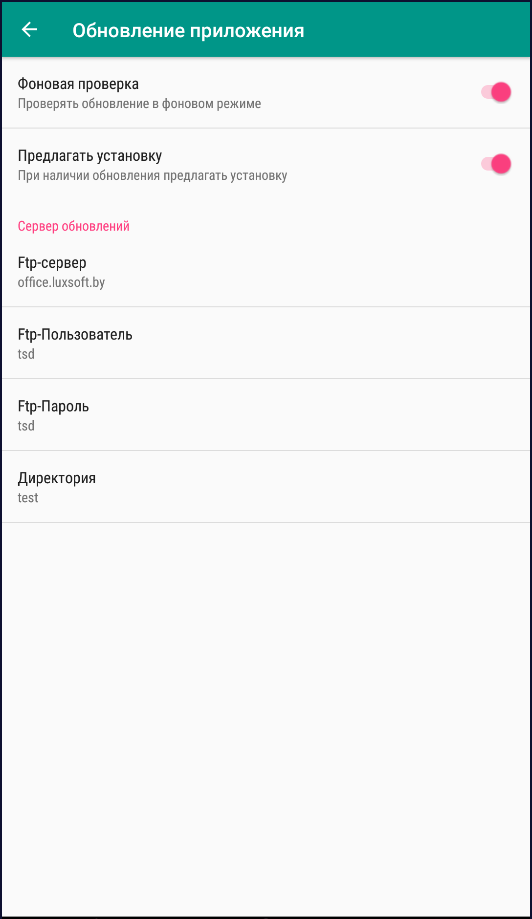Screen dimensions: 532x919
Task: Edit the Ftp-Пользователь setting
Action: [266, 343]
